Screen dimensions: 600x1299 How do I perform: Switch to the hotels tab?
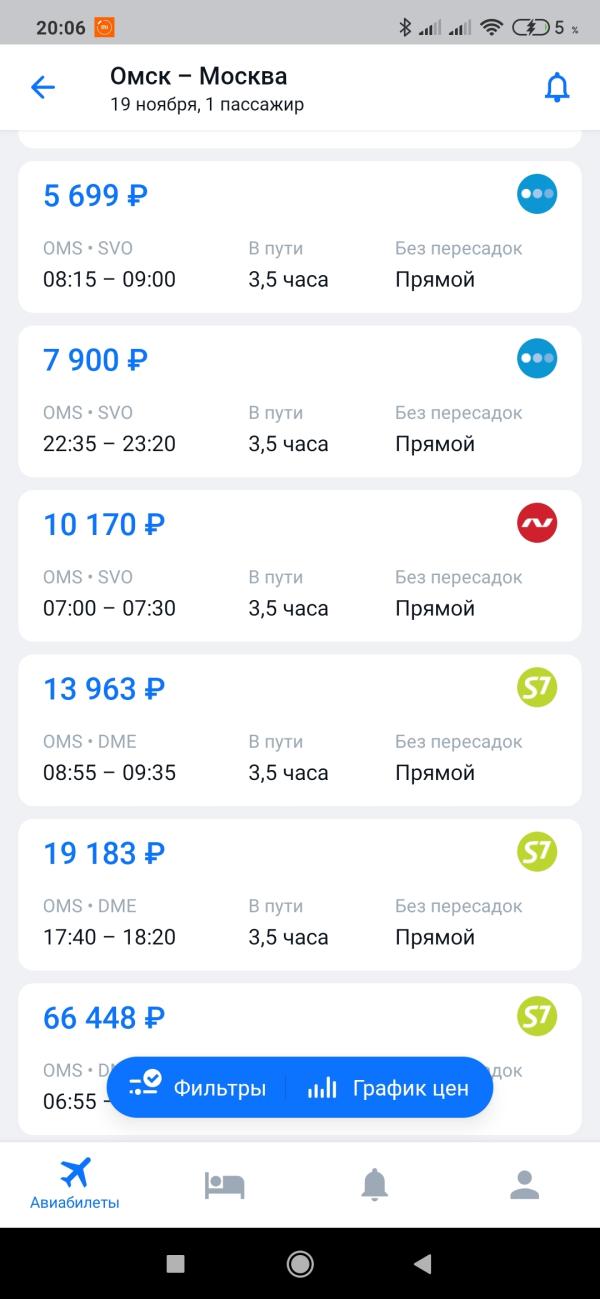(x=224, y=1184)
